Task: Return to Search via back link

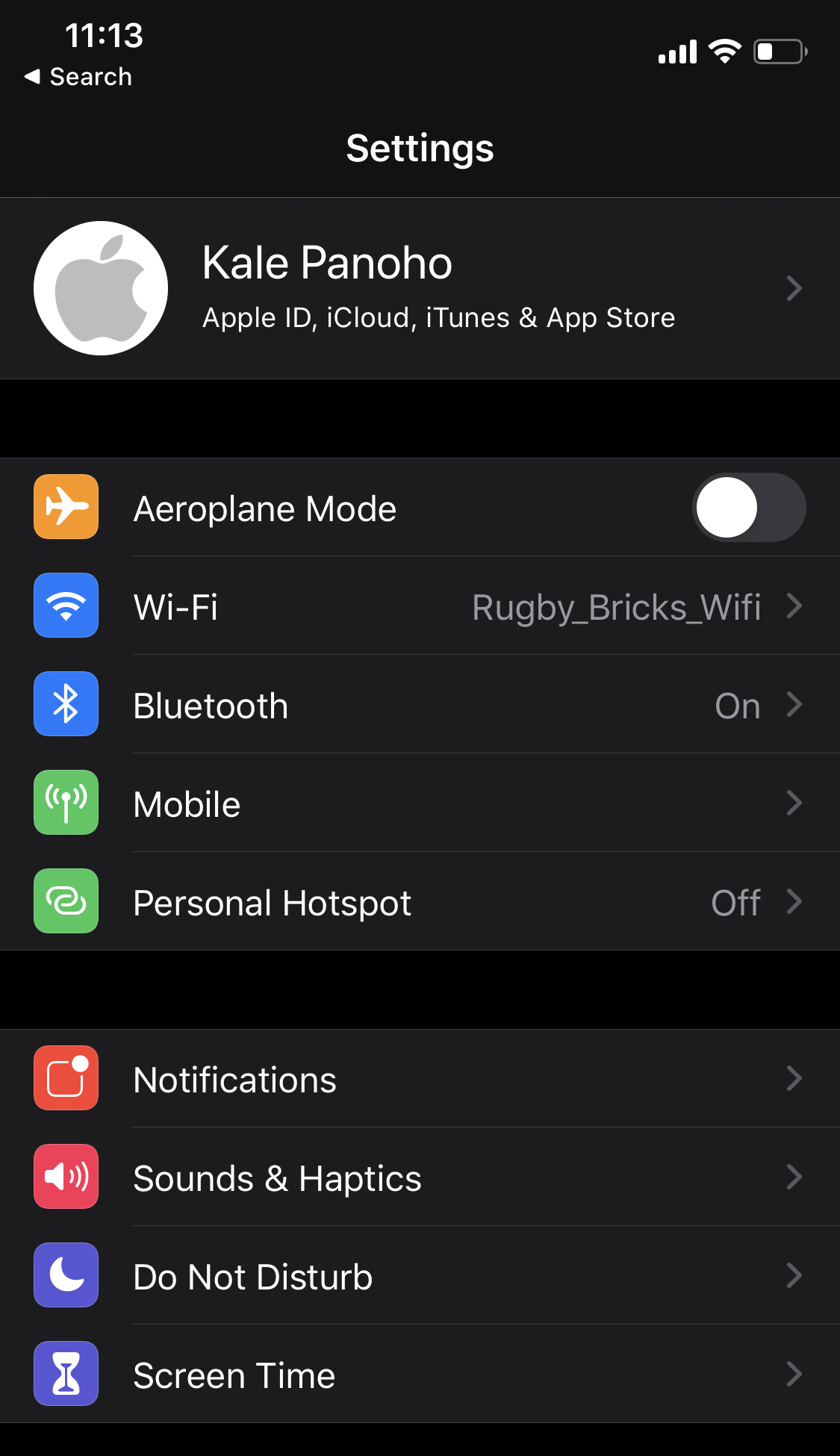Action: pos(78,77)
